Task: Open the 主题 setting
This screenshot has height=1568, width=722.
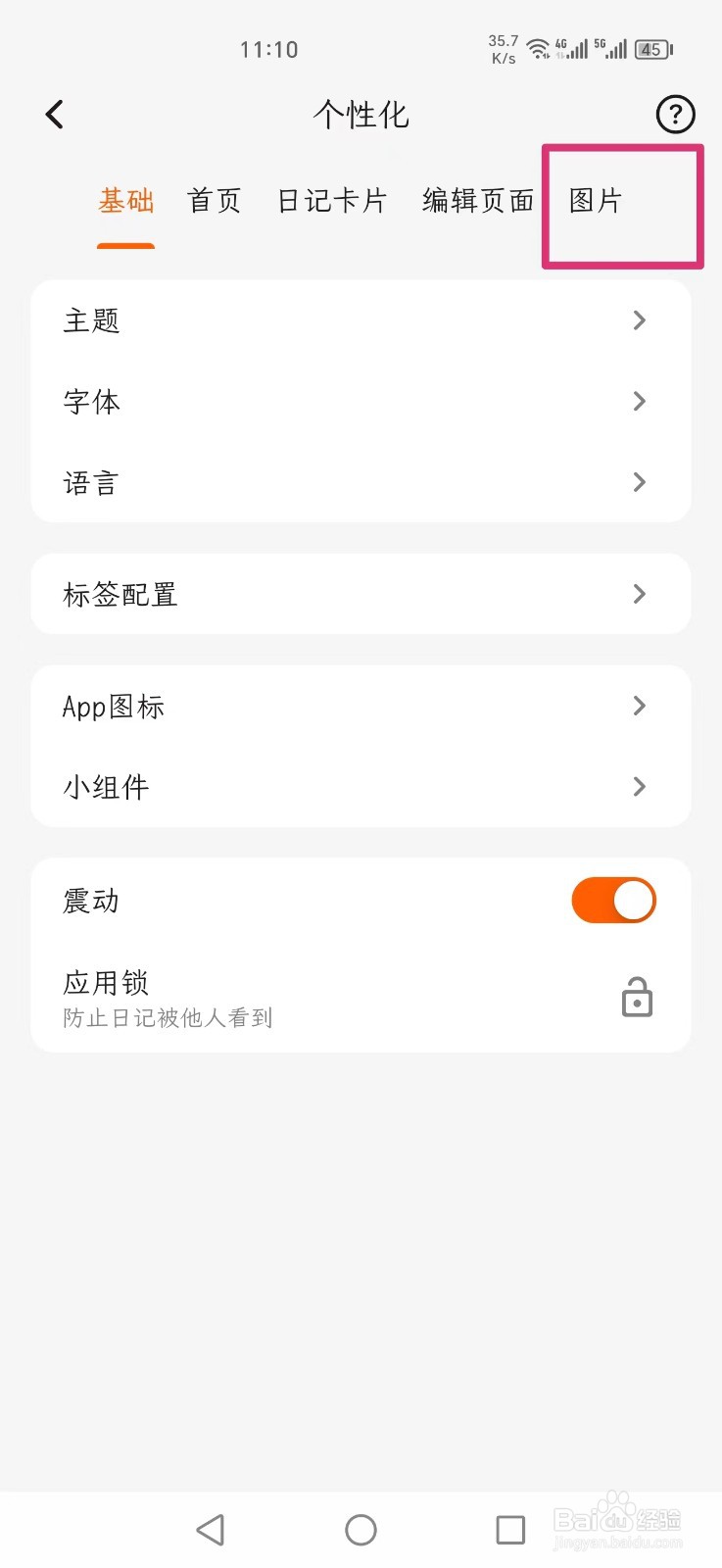Action: [361, 320]
